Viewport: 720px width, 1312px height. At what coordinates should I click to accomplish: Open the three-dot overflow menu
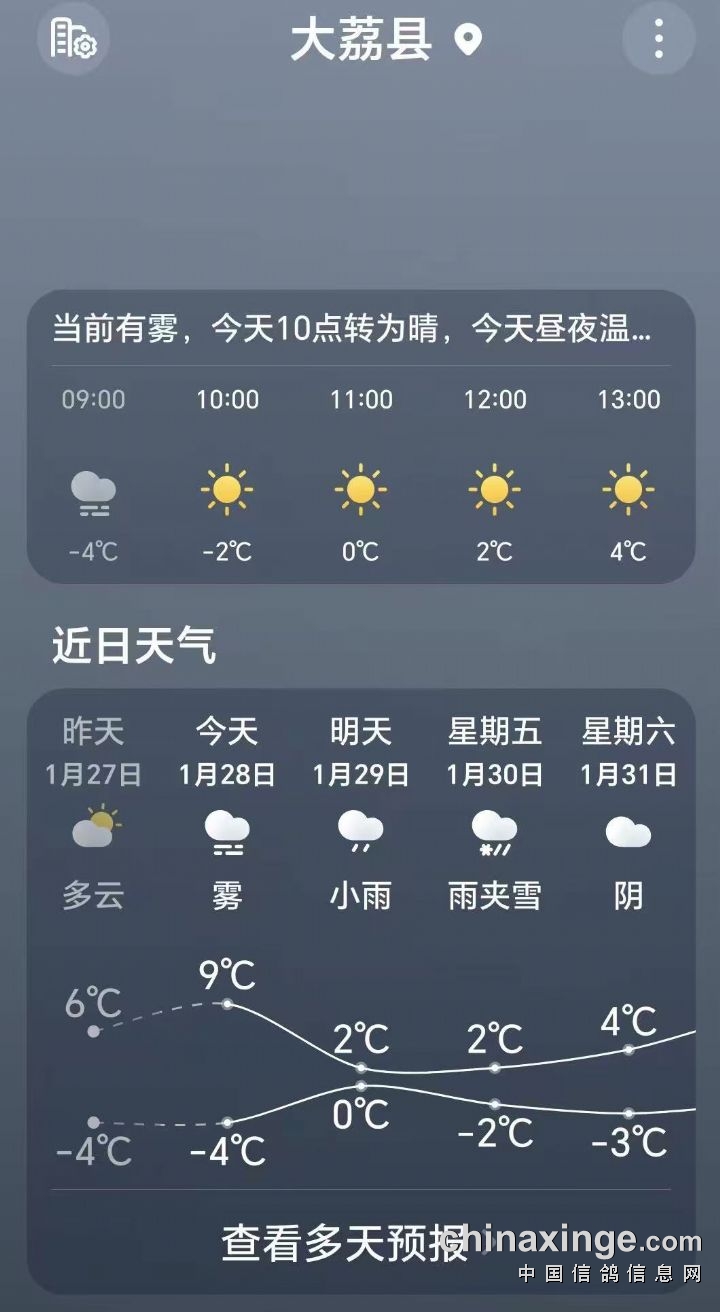pos(658,39)
